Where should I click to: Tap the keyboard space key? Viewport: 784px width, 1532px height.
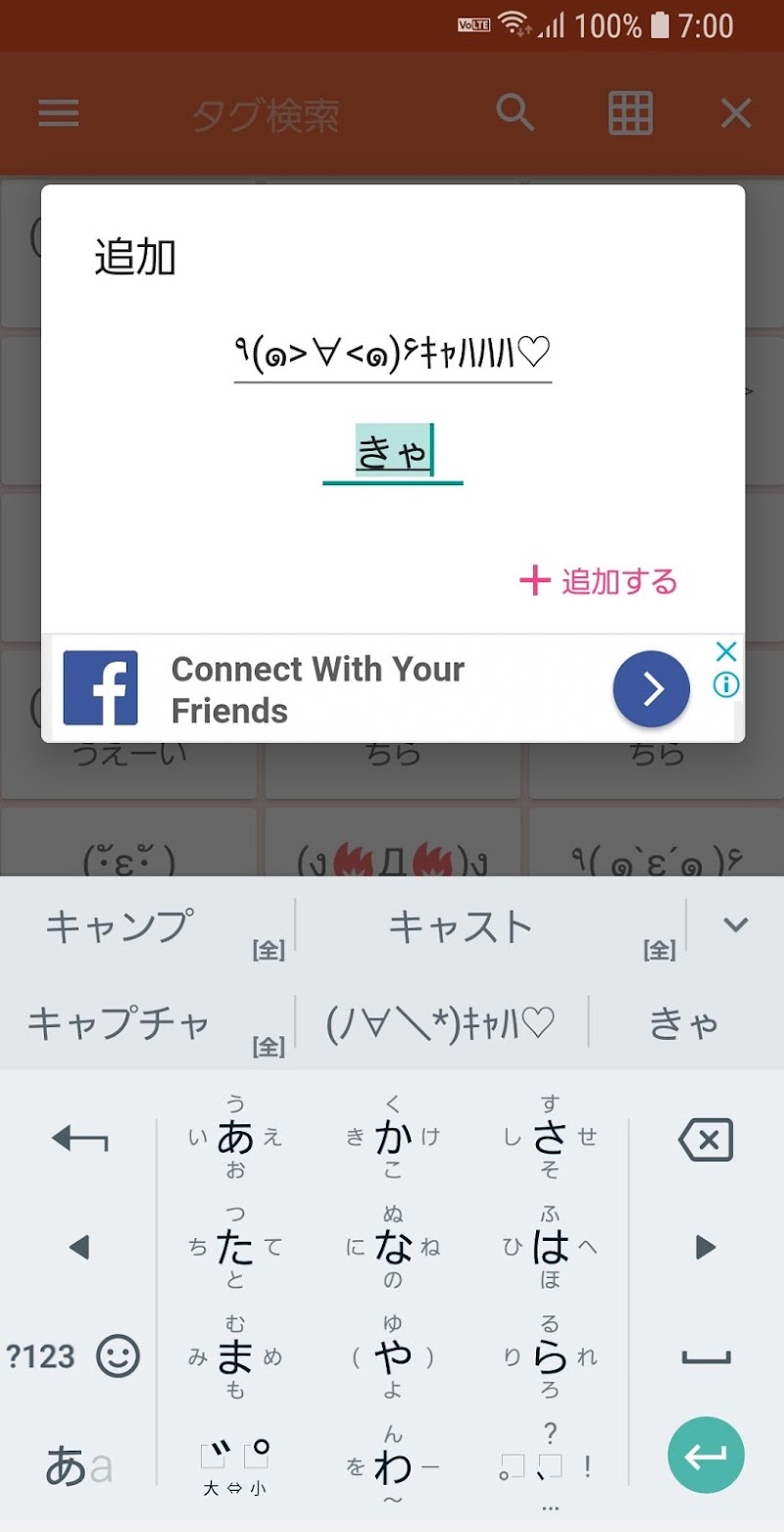(x=706, y=1357)
